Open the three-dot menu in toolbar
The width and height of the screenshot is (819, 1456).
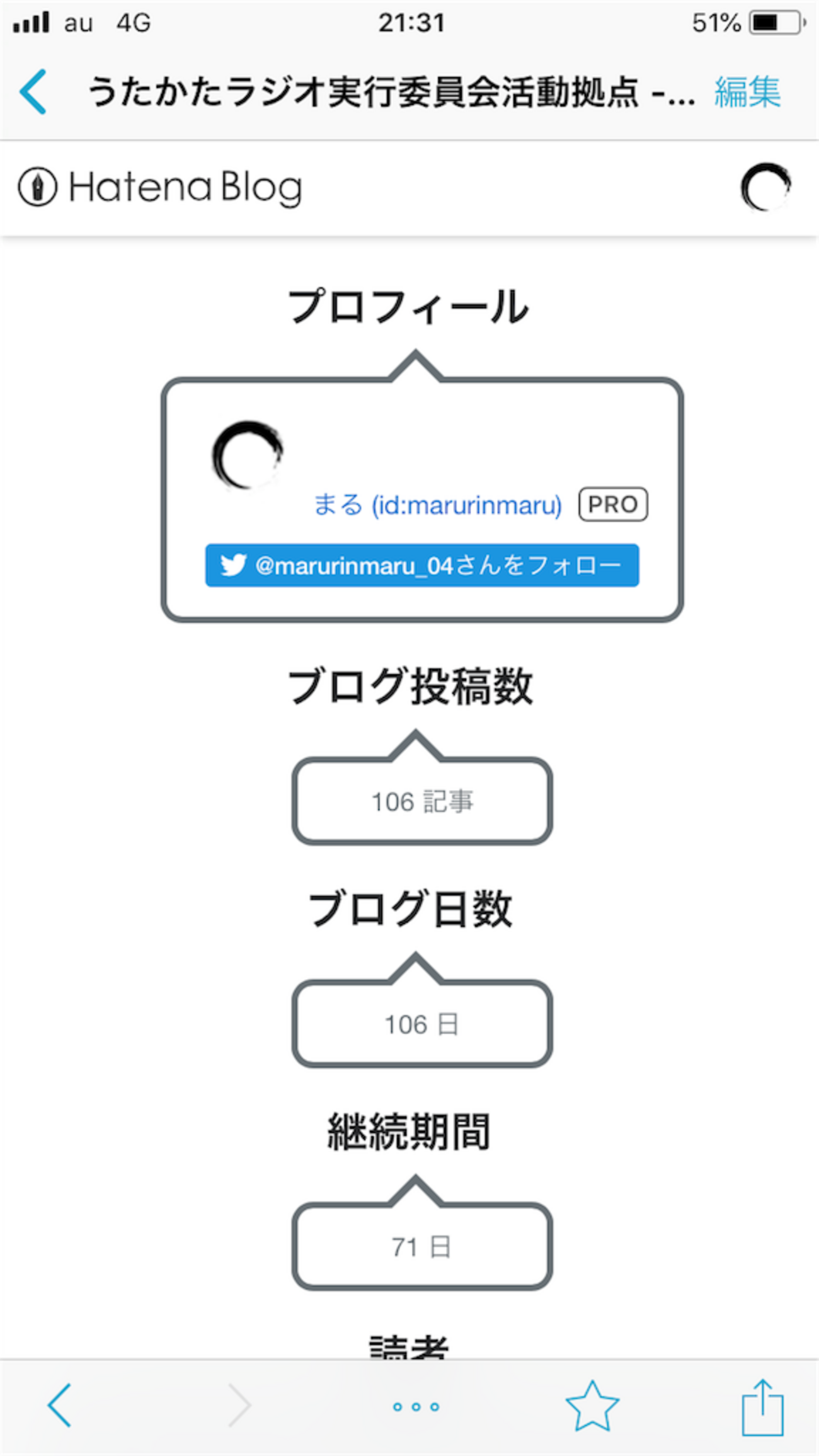[x=415, y=1406]
